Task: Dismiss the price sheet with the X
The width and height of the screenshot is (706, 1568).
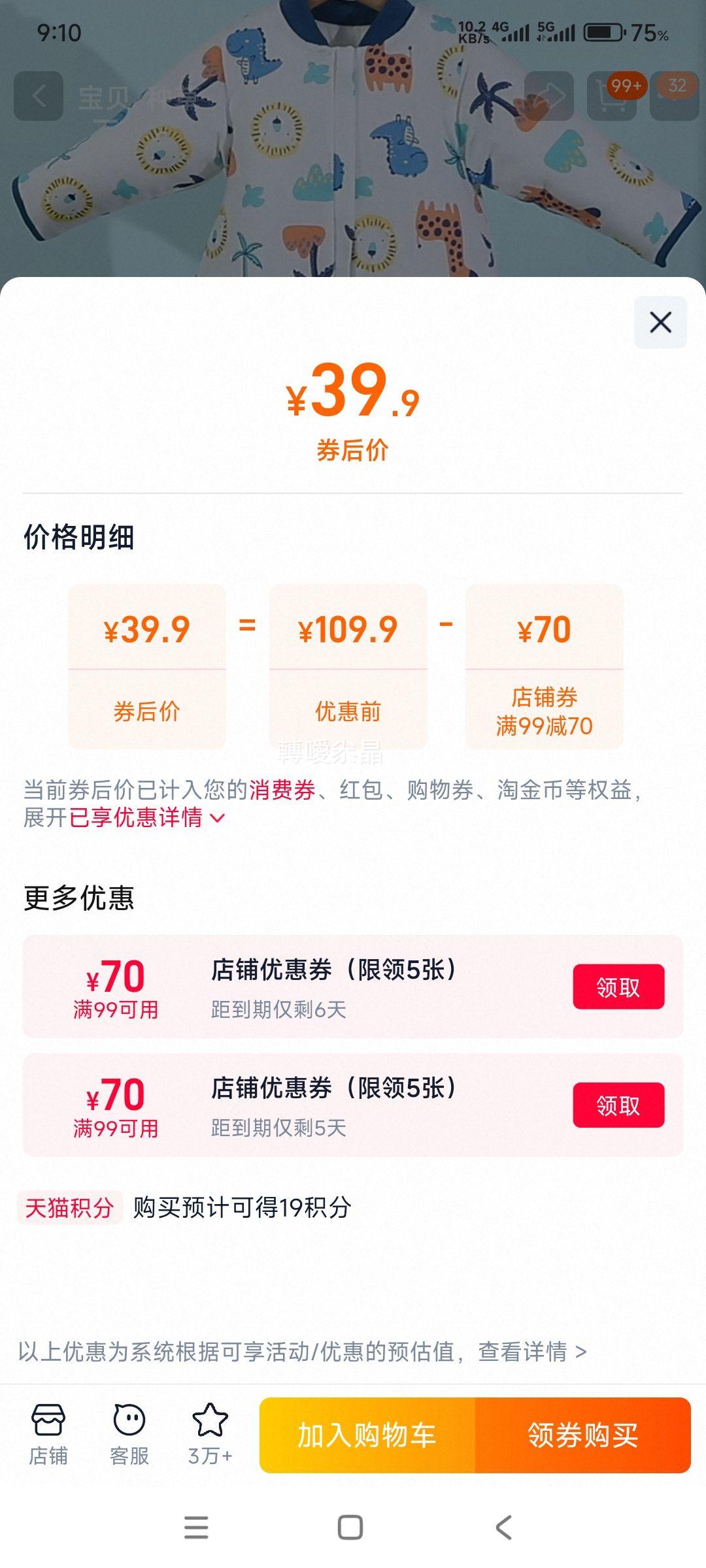Action: 662,321
